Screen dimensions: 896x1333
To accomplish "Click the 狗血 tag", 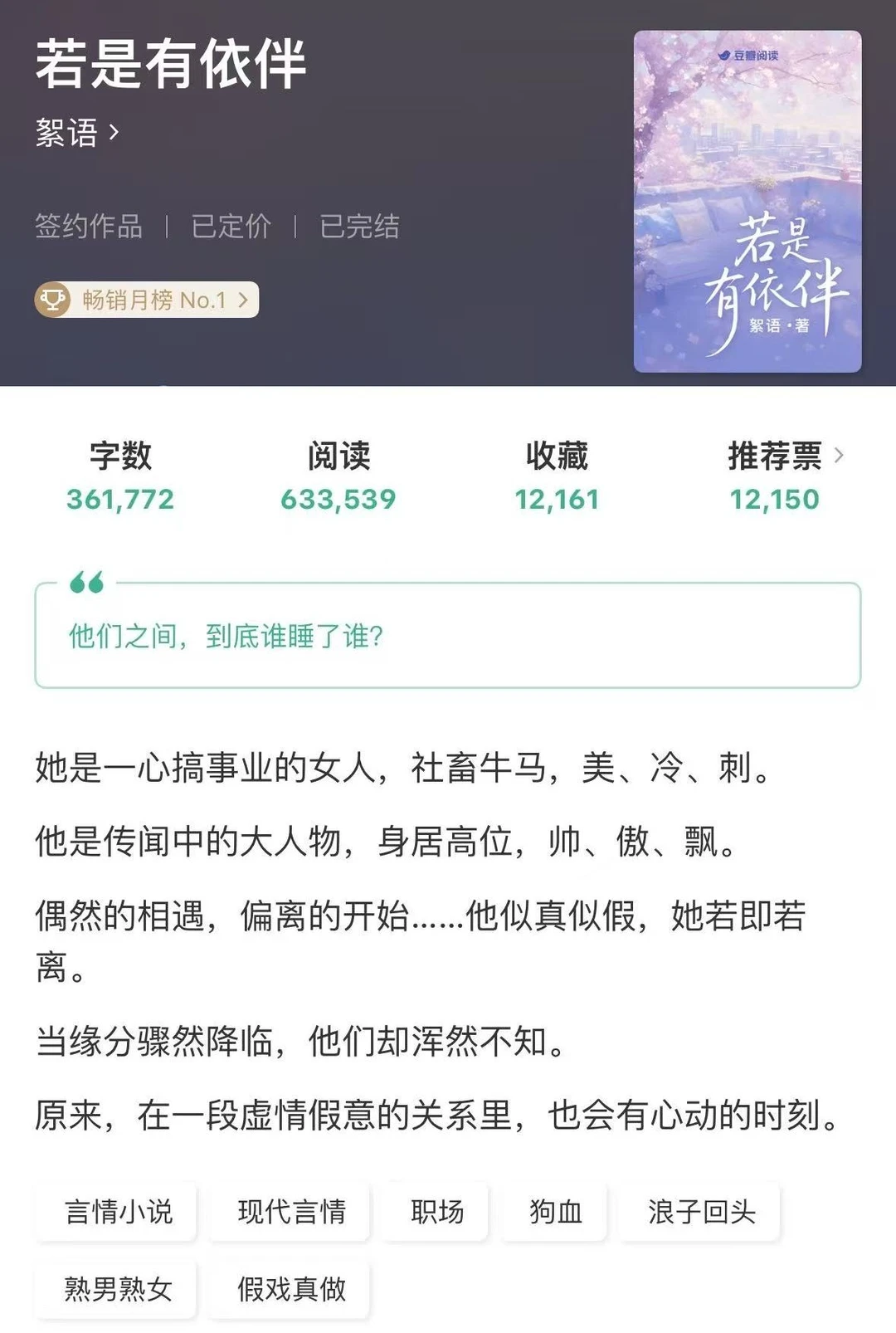I will 554,1213.
